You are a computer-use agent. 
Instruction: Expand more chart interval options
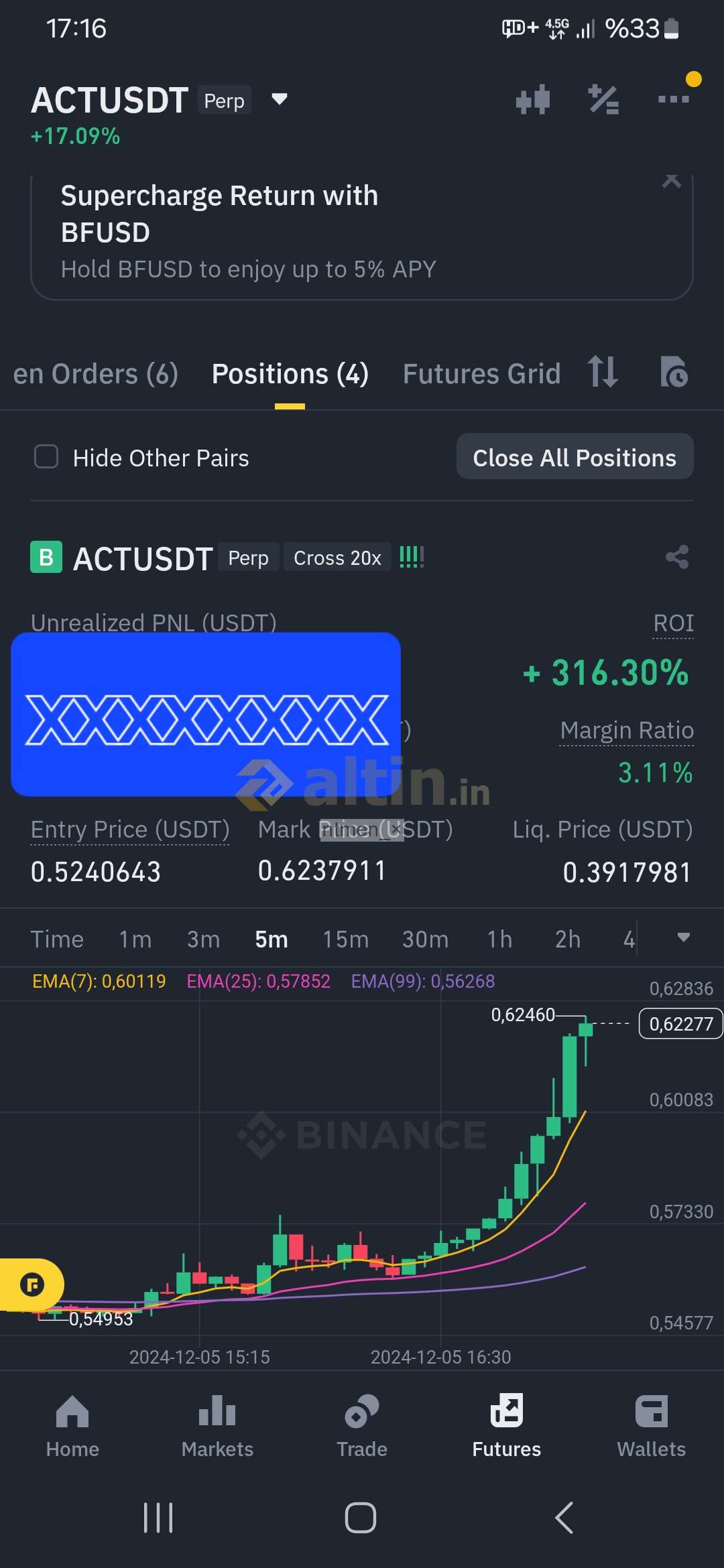[x=683, y=937]
